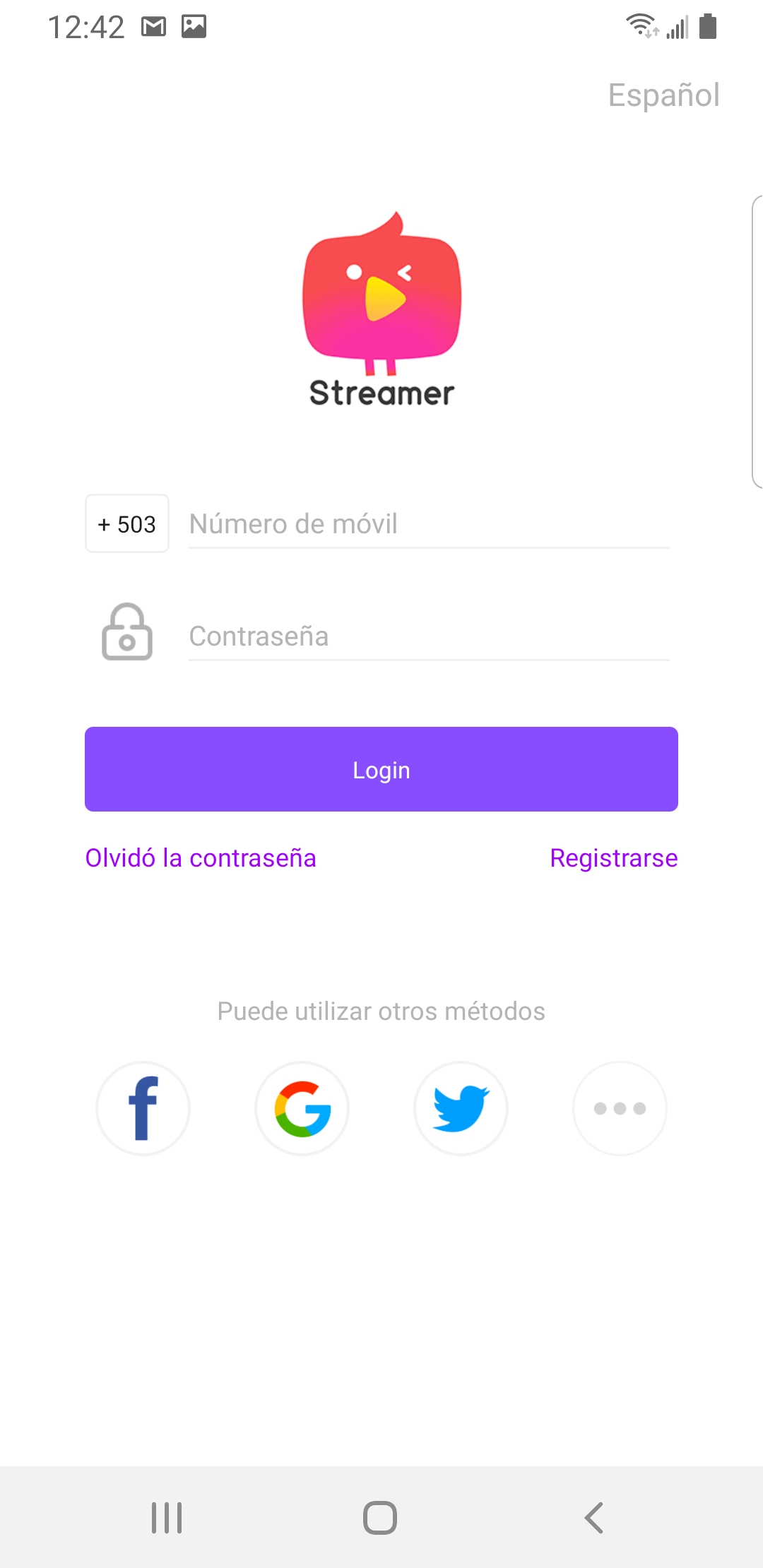Show more login methods

[620, 1108]
